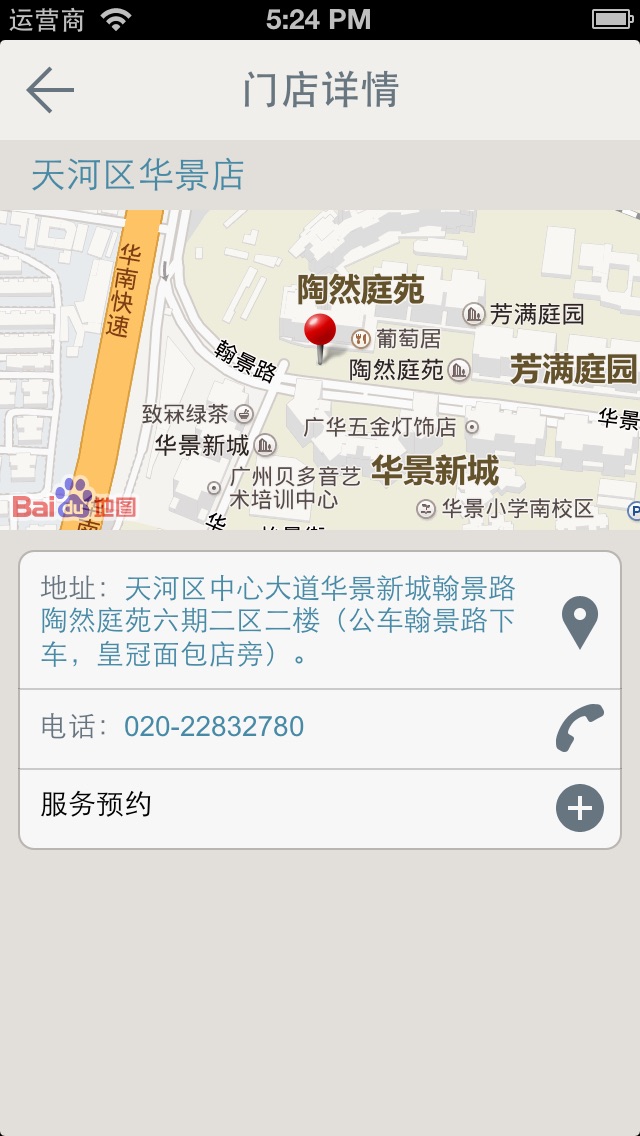This screenshot has width=640, height=1136.
Task: Open 服务预约 with the plus button
Action: 580,808
